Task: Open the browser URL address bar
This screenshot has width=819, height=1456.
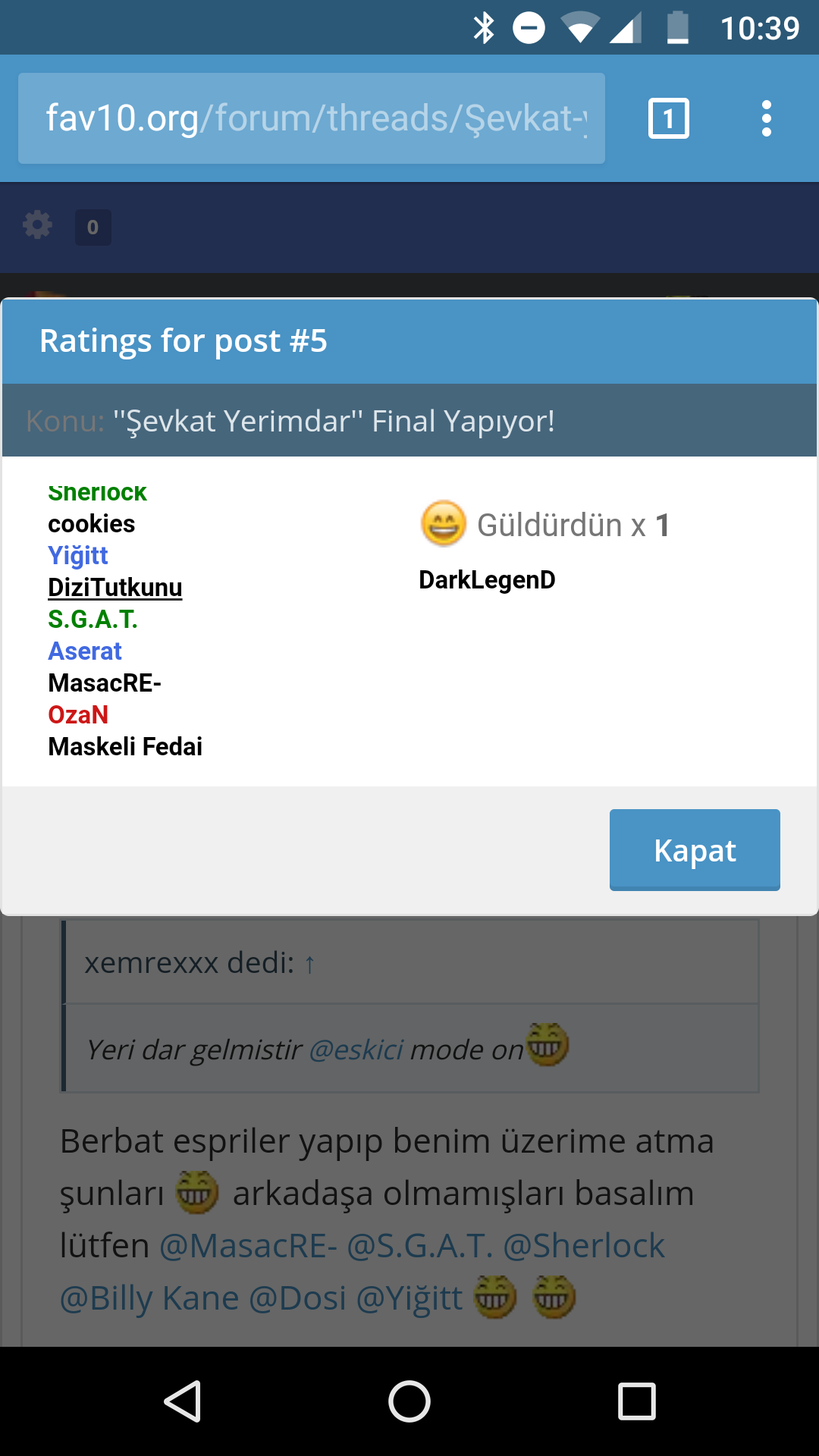Action: click(x=312, y=118)
